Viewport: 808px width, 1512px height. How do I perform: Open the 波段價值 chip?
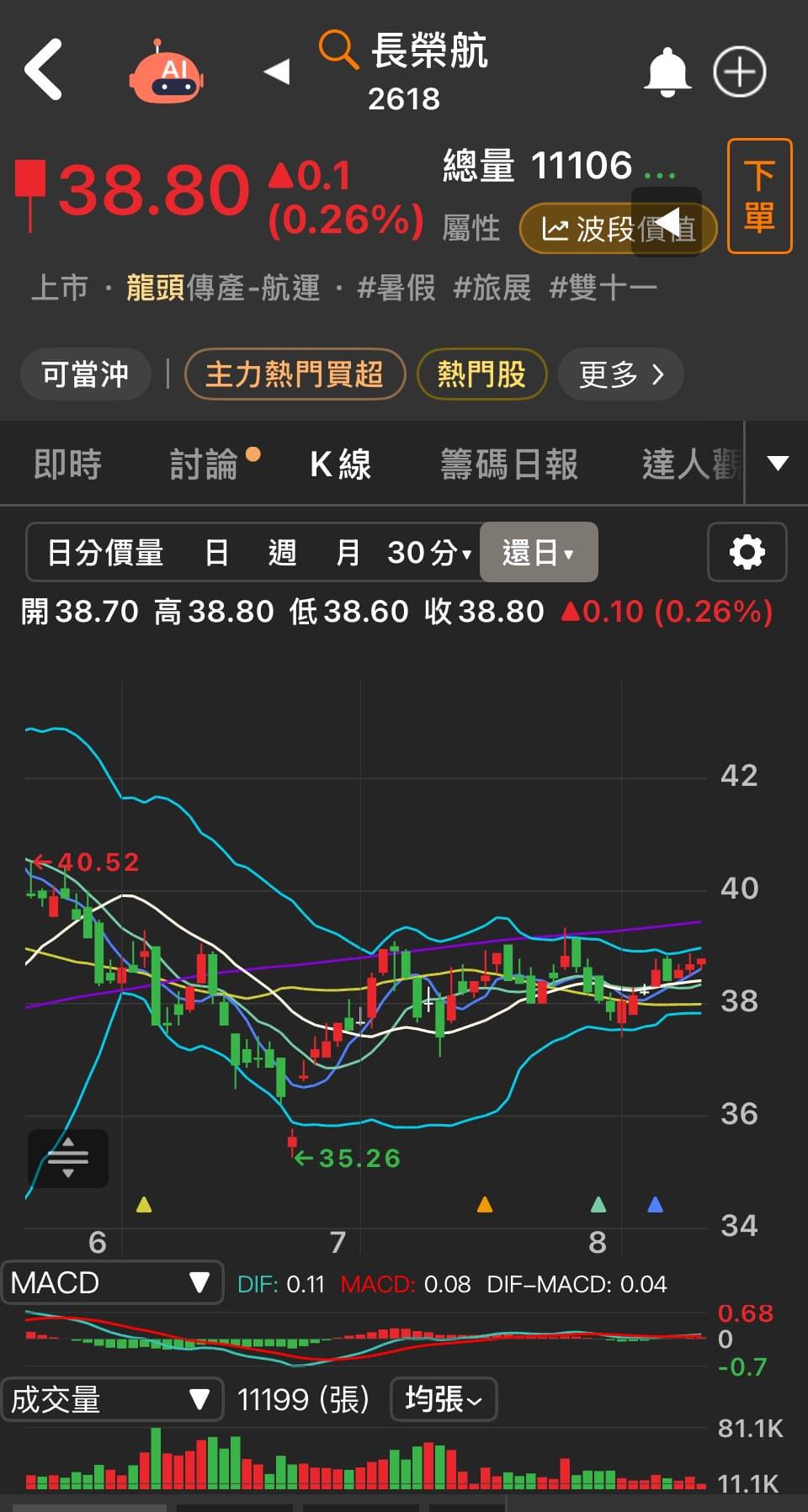tap(617, 228)
